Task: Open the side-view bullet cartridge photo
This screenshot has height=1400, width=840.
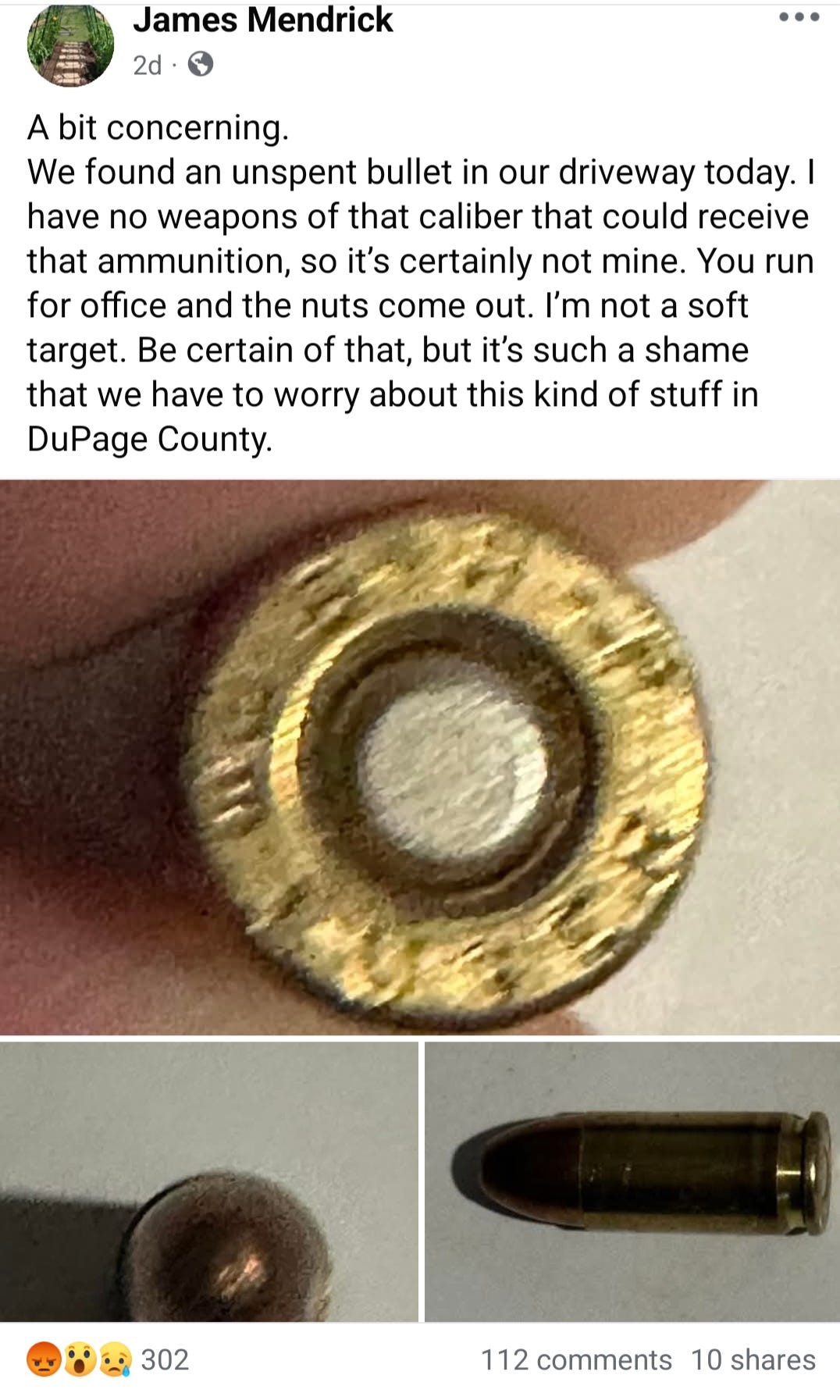Action: tap(632, 1181)
